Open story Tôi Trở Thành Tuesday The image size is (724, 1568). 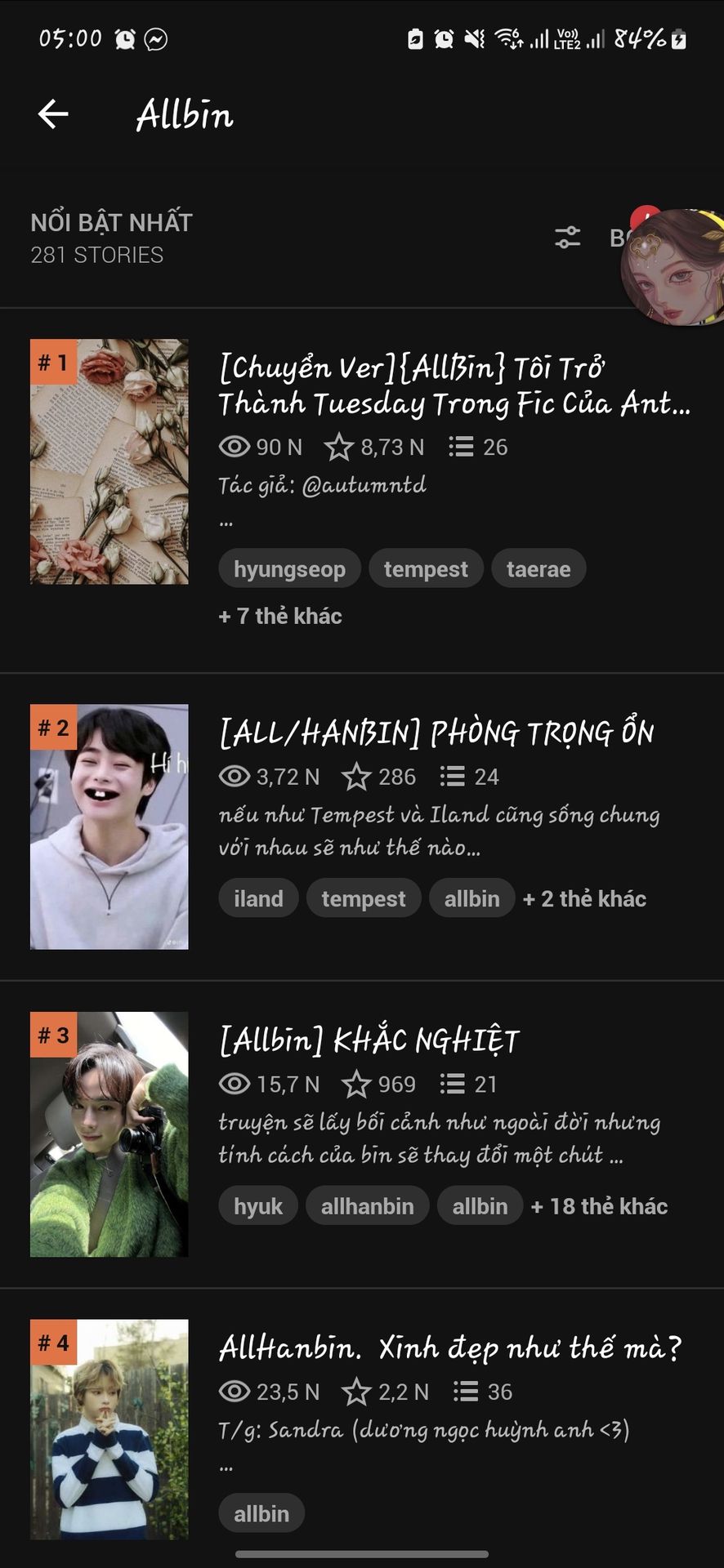454,385
